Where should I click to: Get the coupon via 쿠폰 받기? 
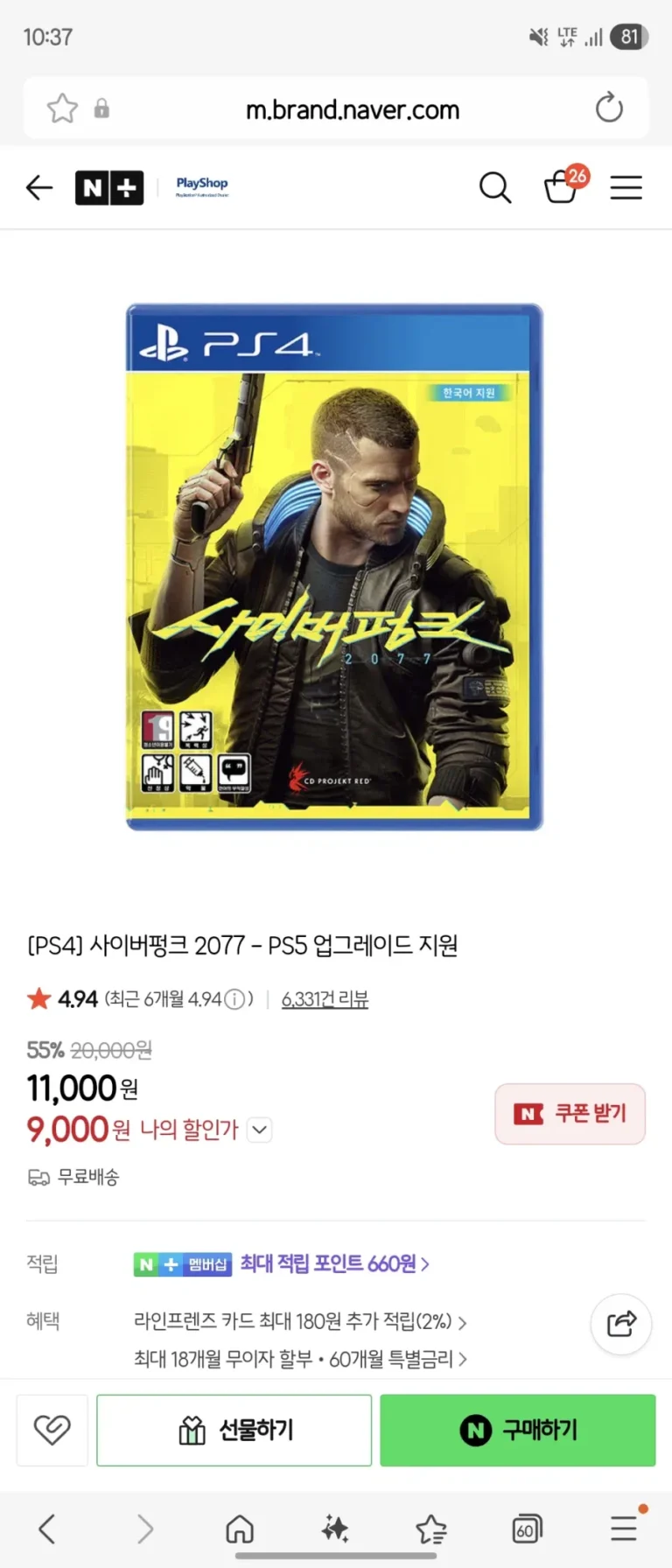[x=570, y=1114]
